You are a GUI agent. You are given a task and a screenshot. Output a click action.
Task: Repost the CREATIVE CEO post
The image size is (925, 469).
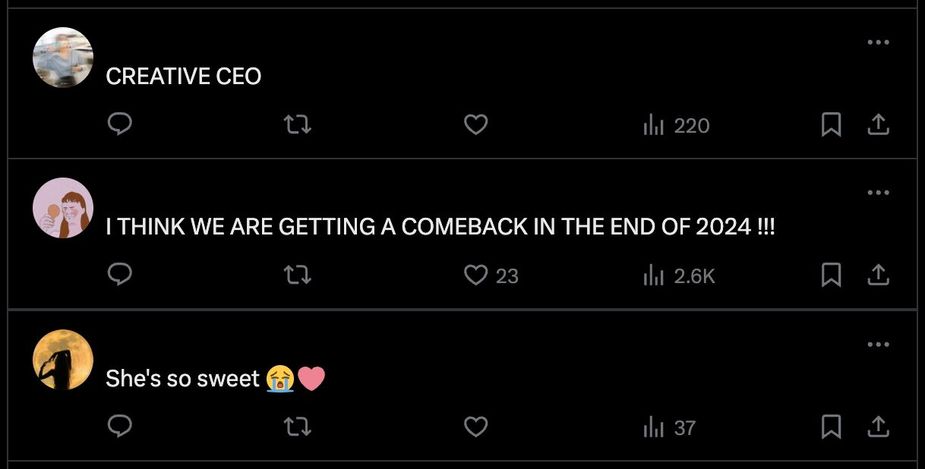click(297, 125)
